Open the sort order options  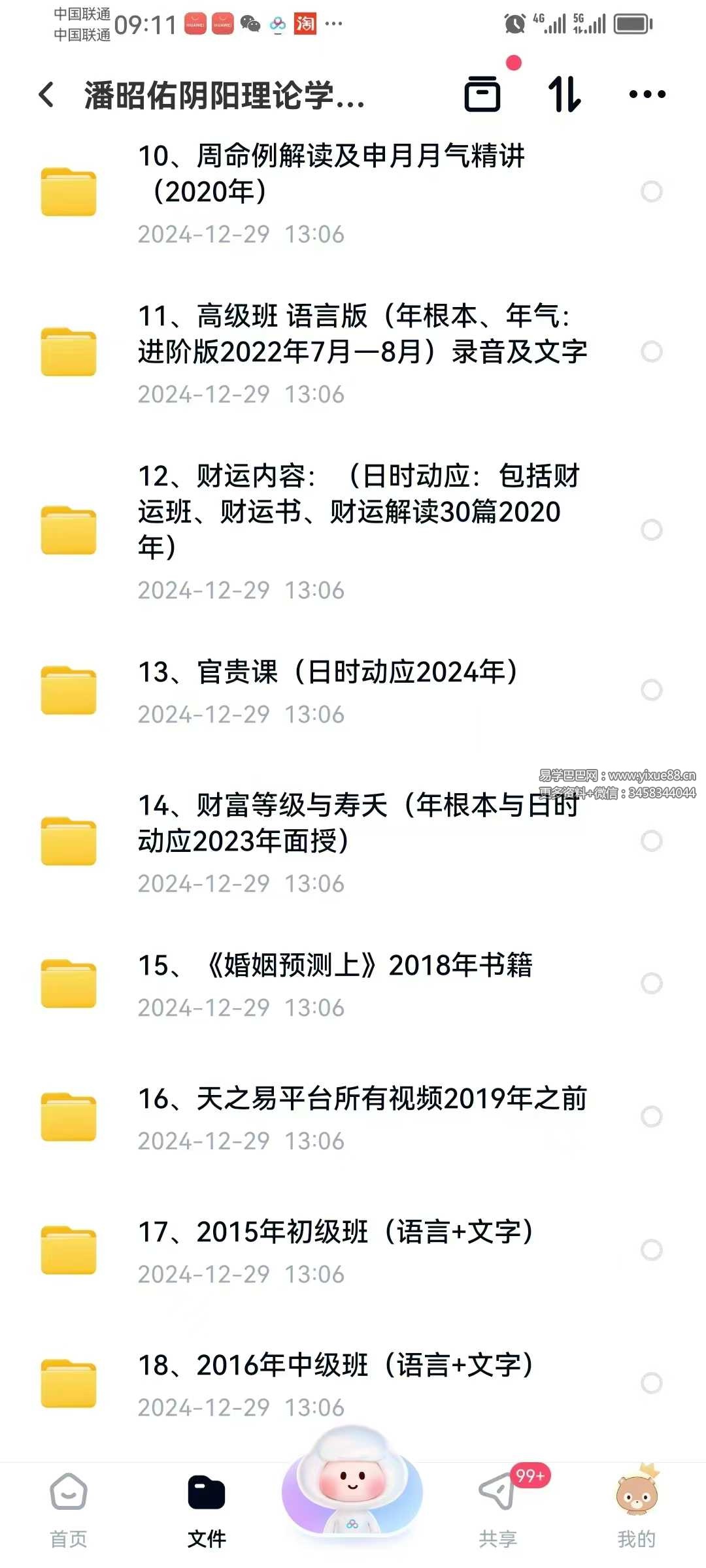(x=564, y=94)
